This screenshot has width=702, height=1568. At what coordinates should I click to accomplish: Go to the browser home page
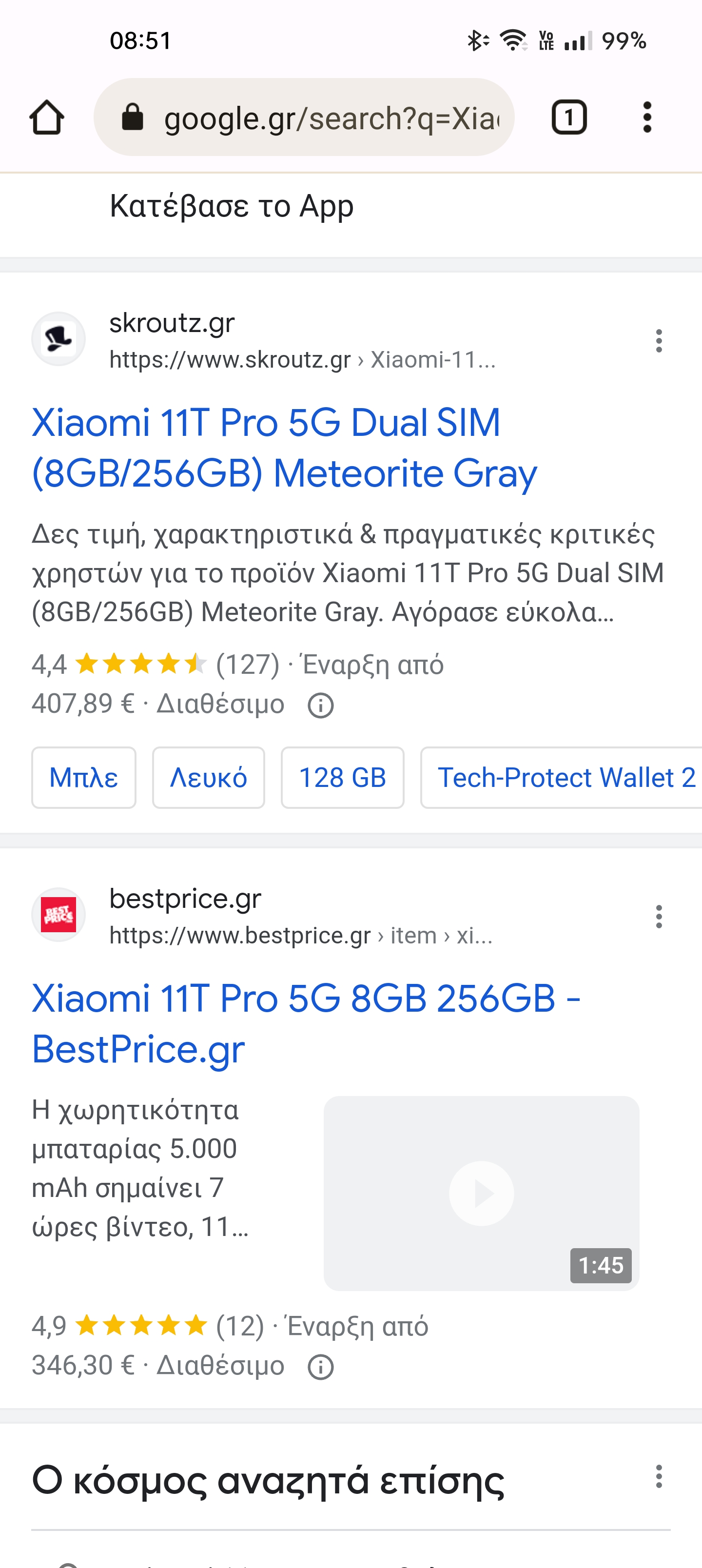point(46,117)
